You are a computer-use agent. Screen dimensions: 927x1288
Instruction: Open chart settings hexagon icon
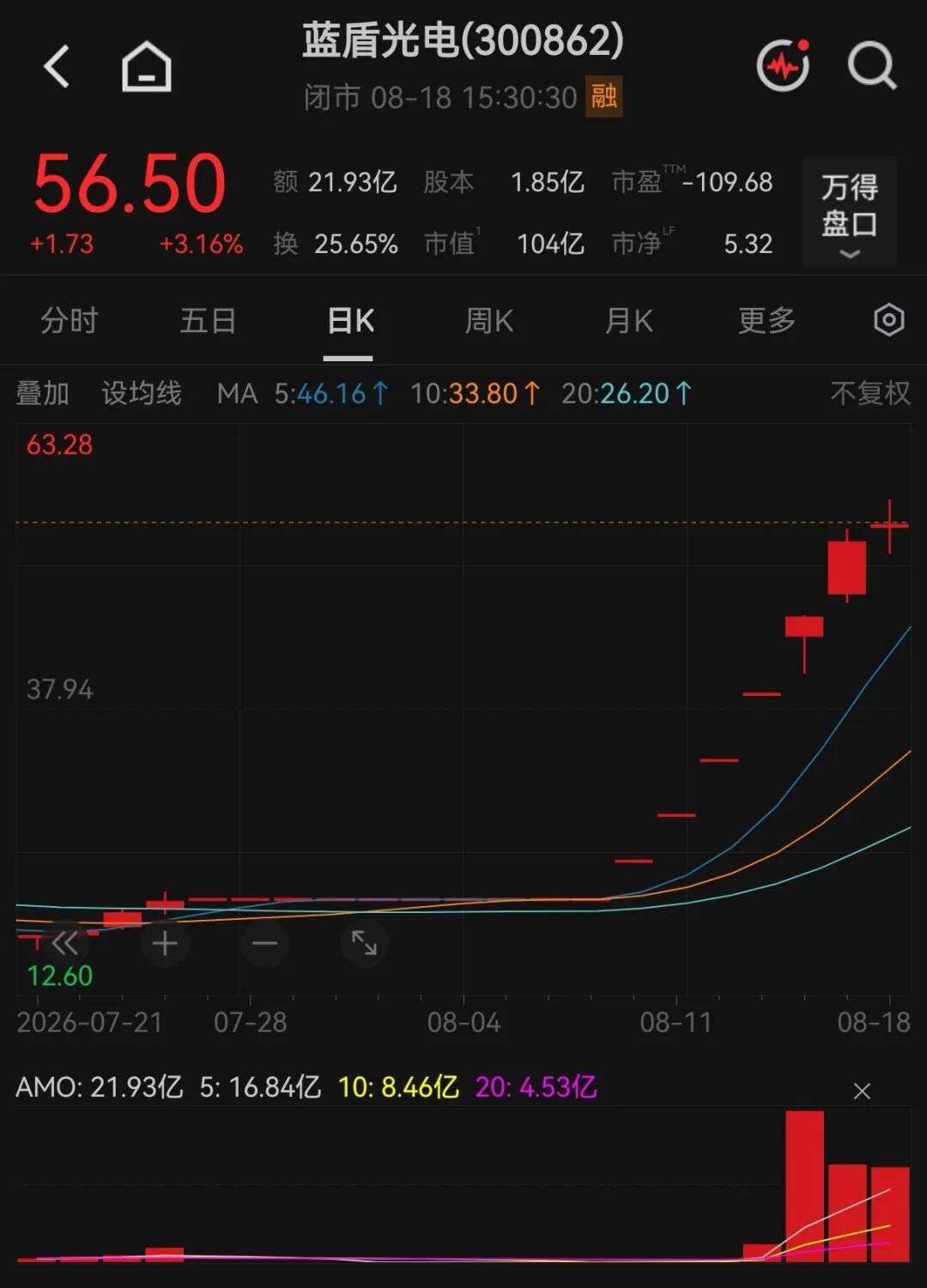(x=889, y=320)
